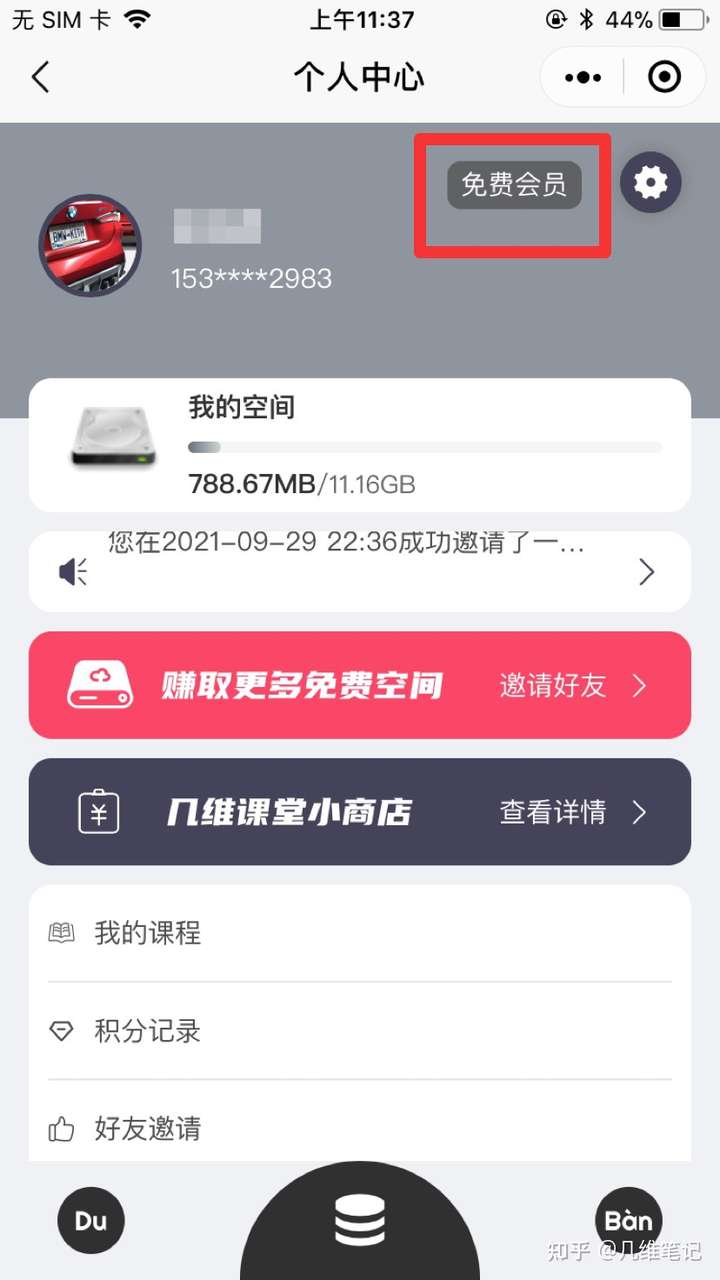This screenshot has height=1280, width=720.
Task: Close the mini program via circle button
Action: [x=665, y=77]
